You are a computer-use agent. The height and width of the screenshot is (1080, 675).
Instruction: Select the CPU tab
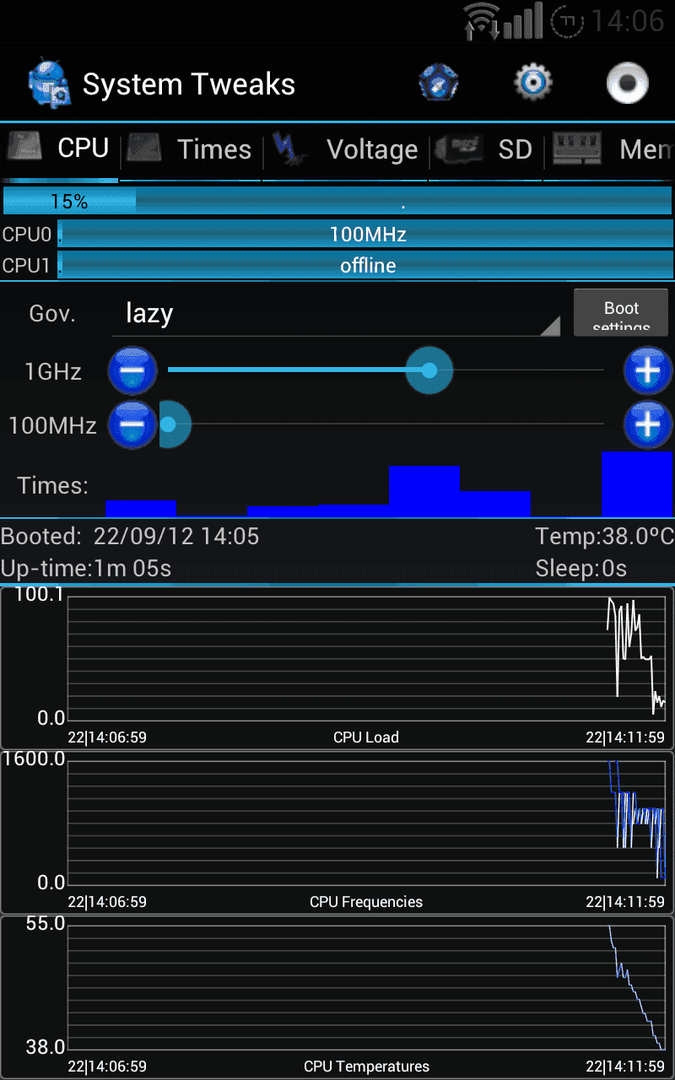pyautogui.click(x=60, y=150)
